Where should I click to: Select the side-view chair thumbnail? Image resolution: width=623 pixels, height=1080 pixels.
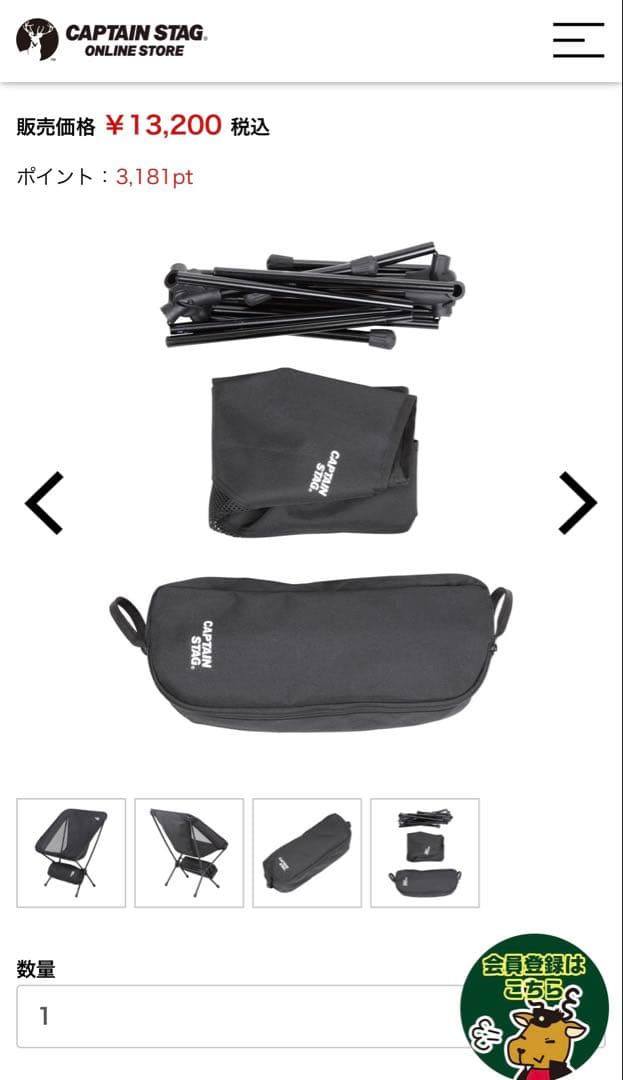[x=189, y=853]
